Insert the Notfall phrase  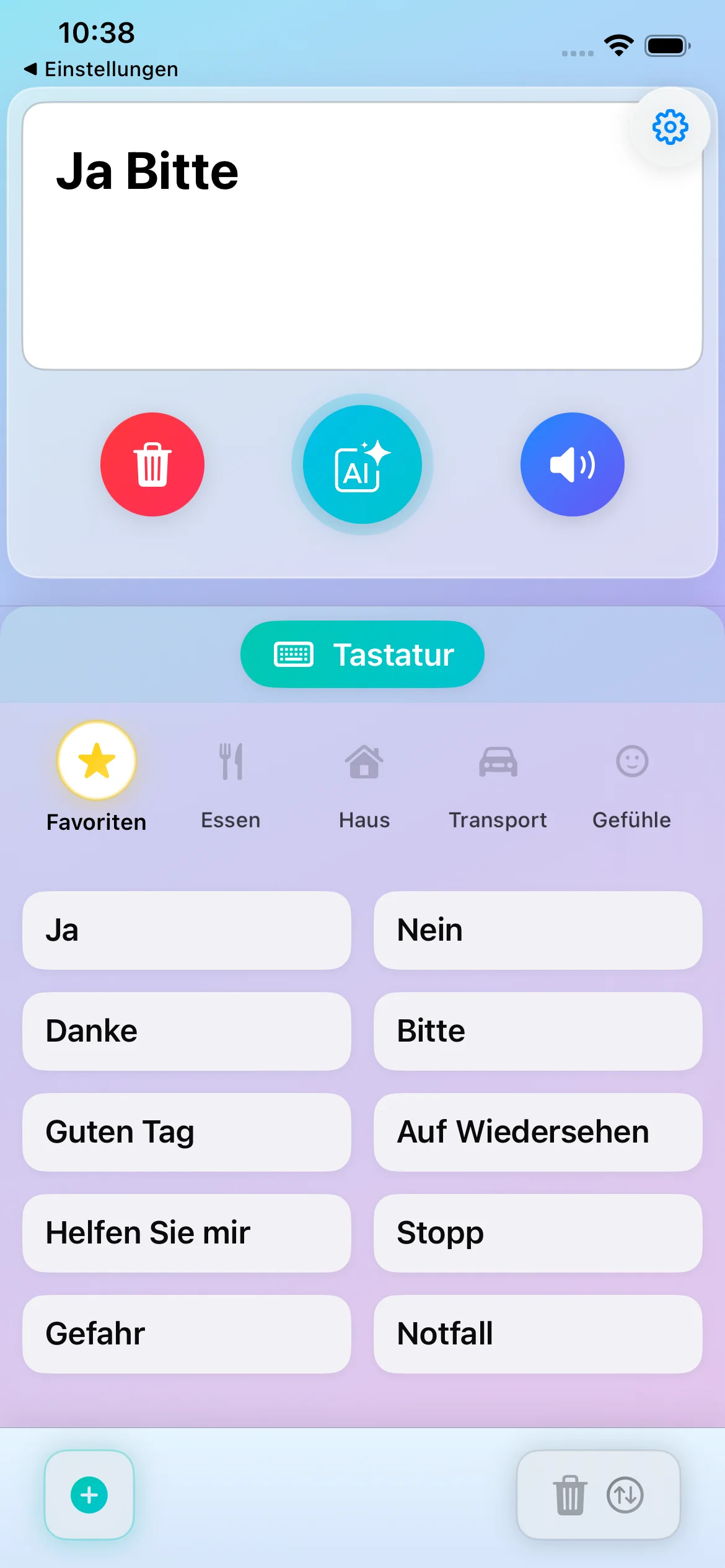(538, 1334)
